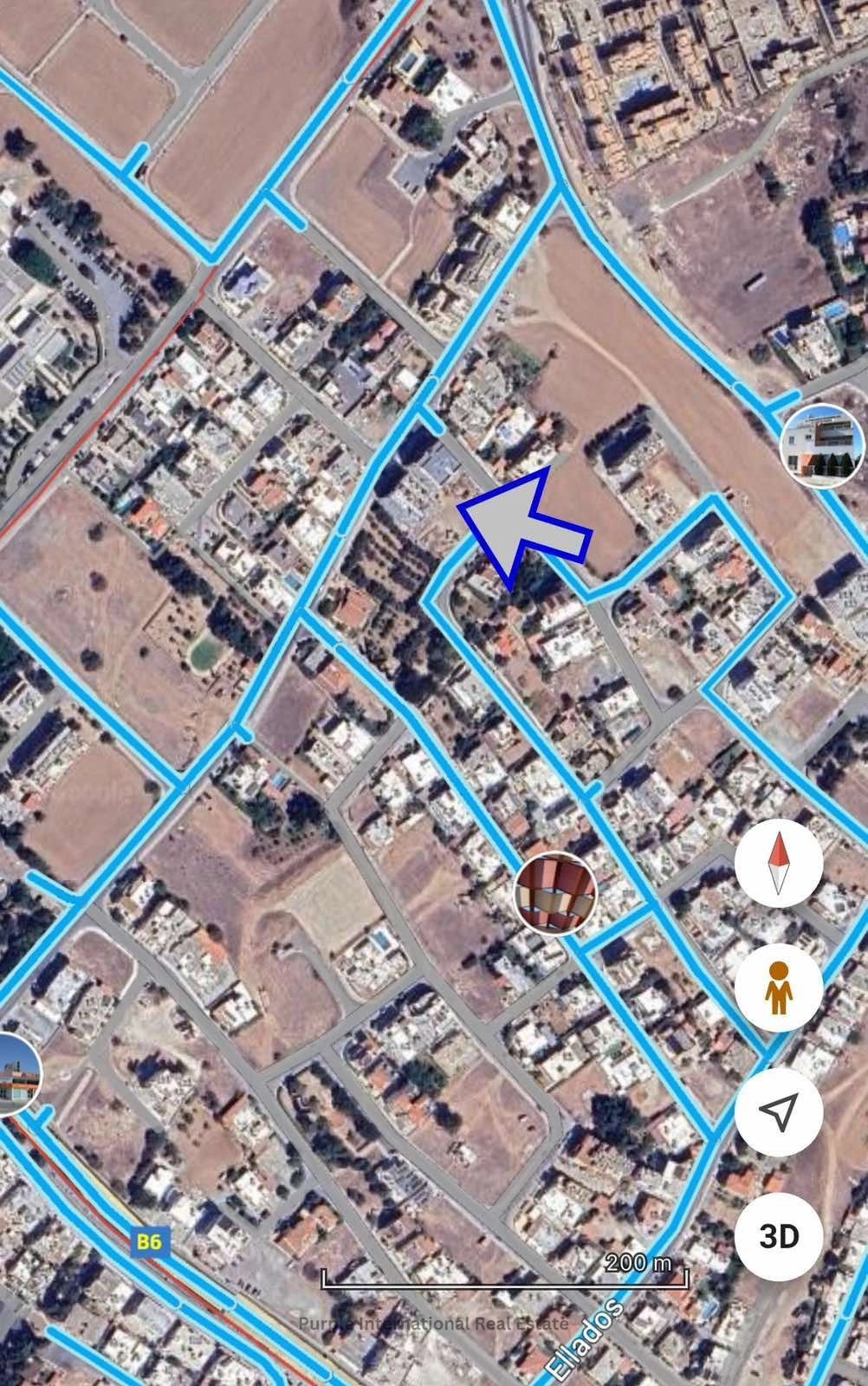868x1386 pixels.
Task: Center the map on my location
Action: tap(778, 1112)
